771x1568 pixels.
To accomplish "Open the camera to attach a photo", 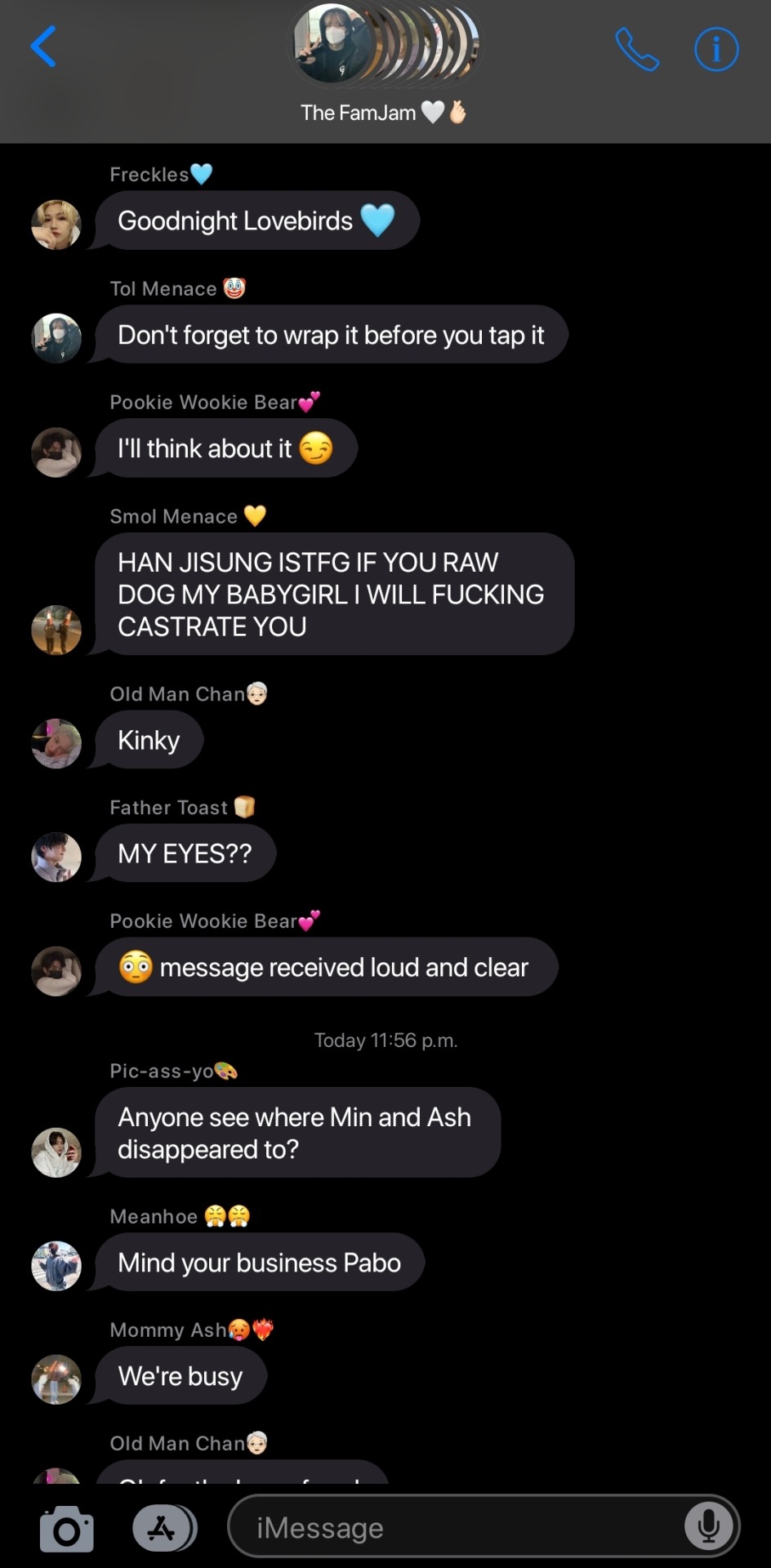I will [x=67, y=1528].
